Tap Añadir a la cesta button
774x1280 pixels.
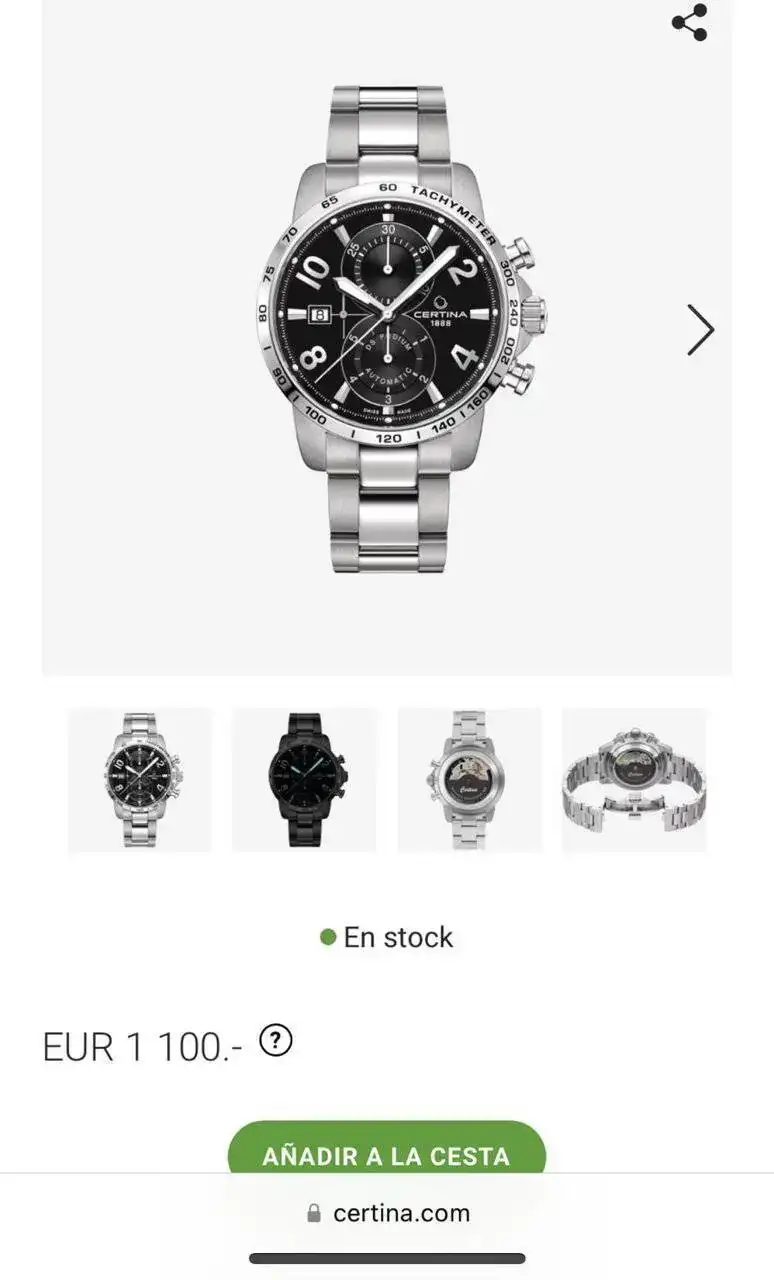pos(386,1153)
